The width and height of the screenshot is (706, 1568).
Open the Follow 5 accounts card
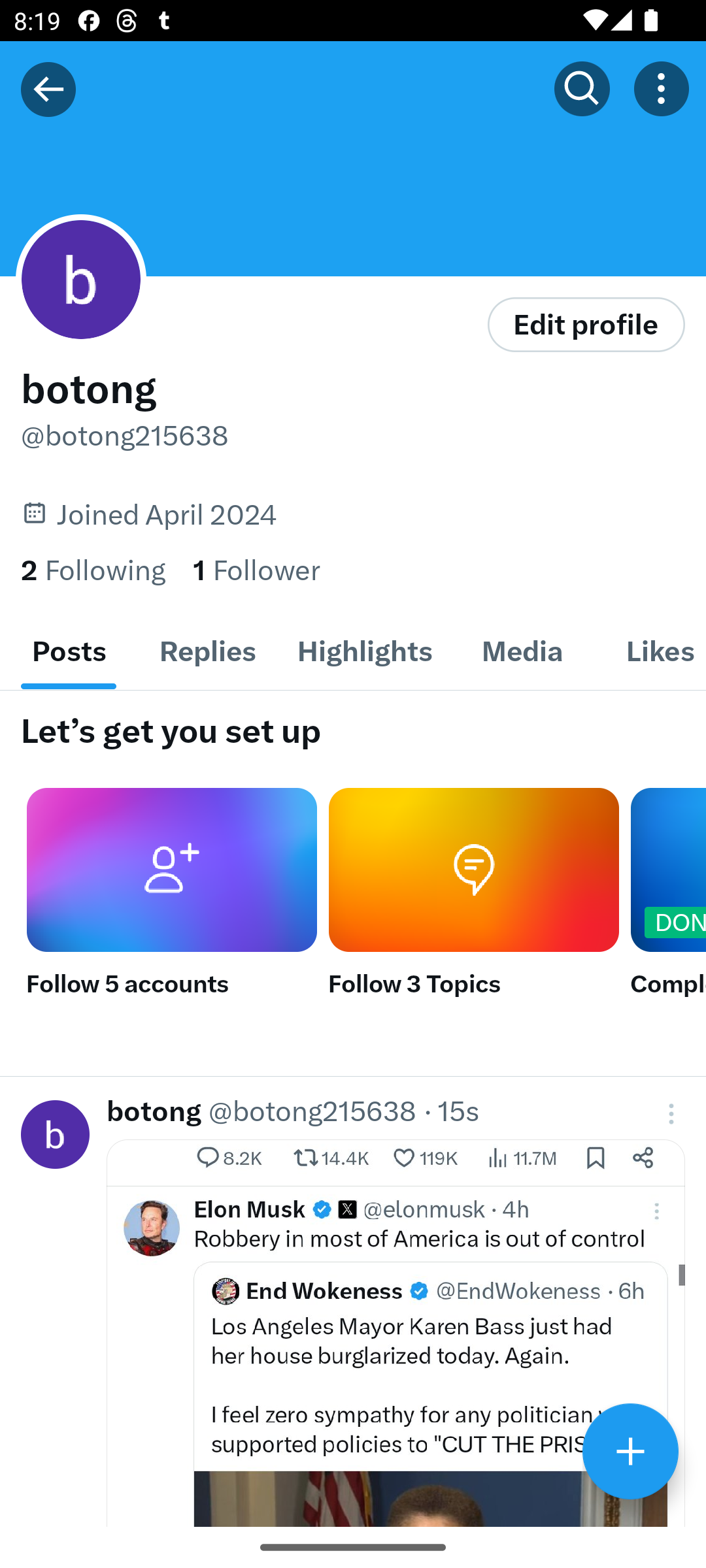(x=171, y=892)
